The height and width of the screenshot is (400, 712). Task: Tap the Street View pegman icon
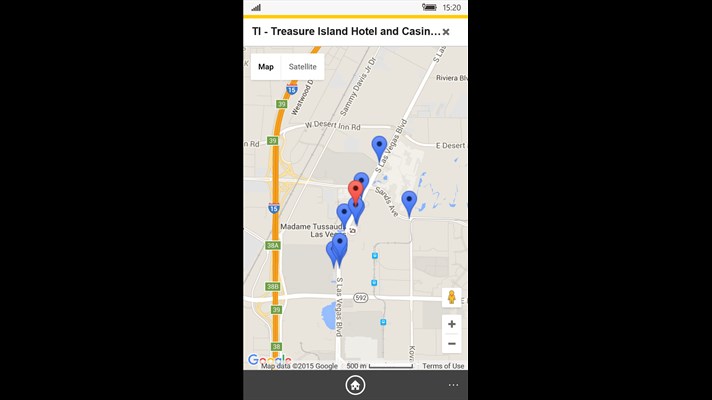452,298
